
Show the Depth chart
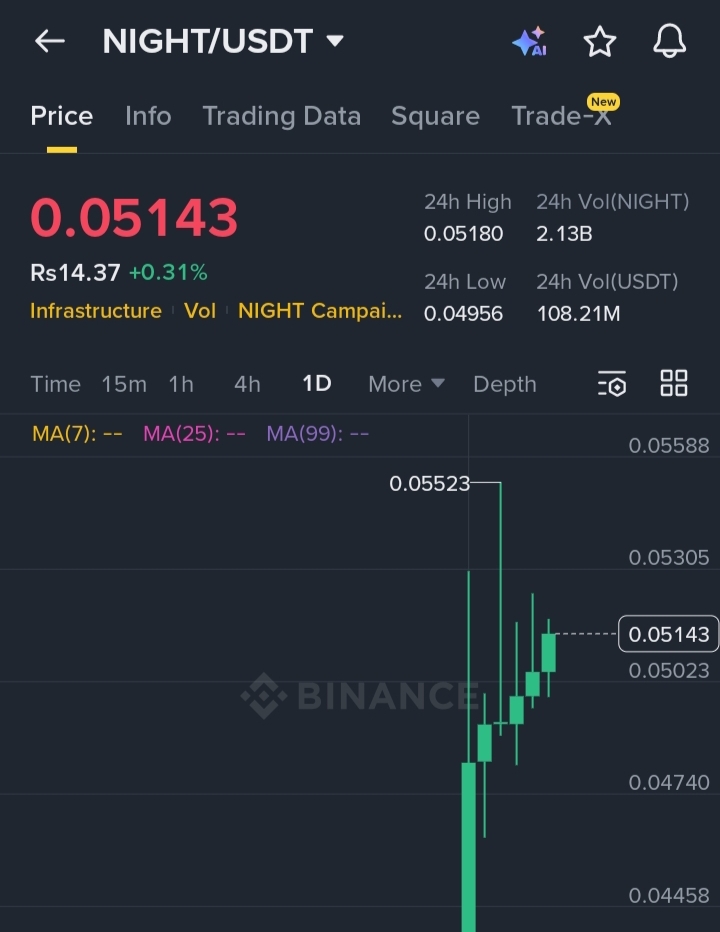coord(504,384)
